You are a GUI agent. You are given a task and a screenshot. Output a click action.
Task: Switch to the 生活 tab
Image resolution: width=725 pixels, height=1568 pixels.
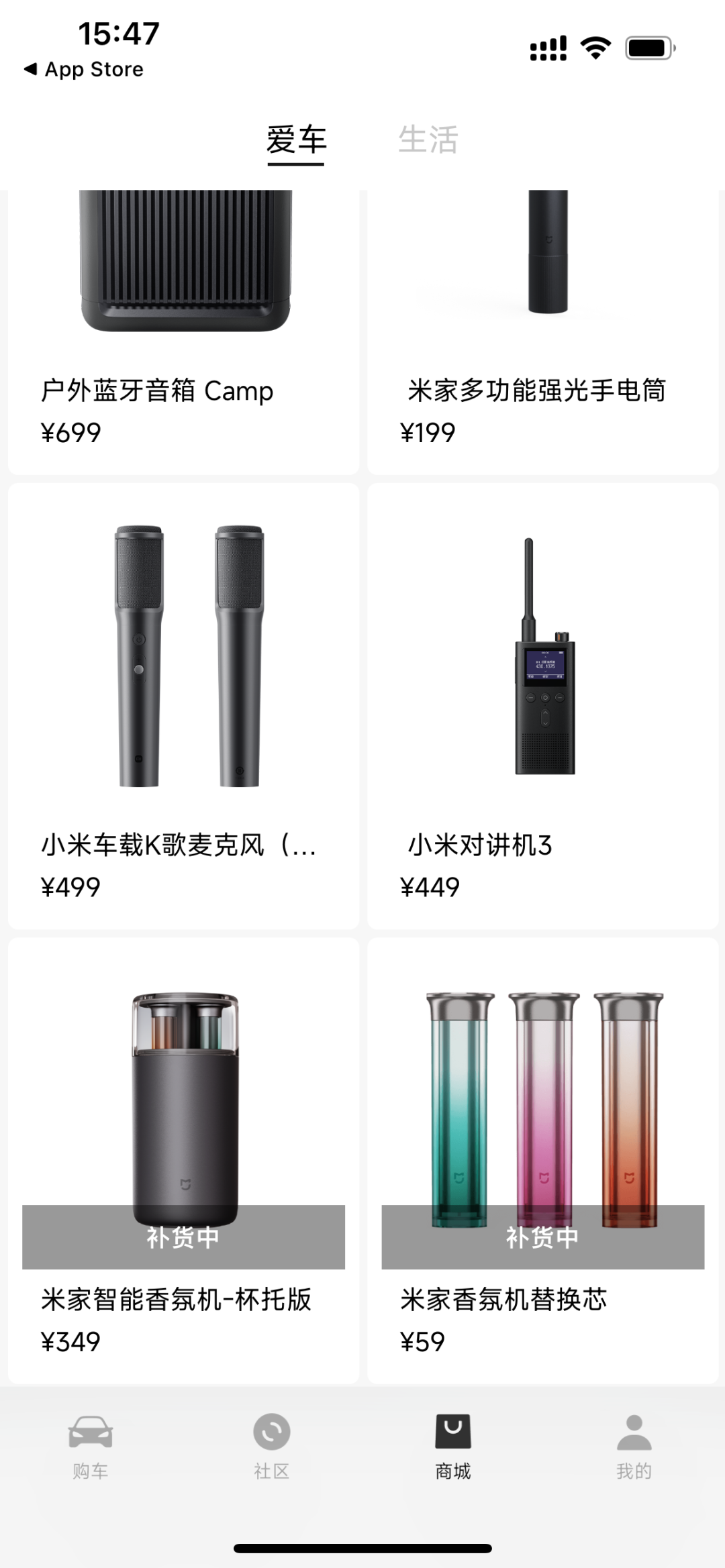[x=428, y=140]
